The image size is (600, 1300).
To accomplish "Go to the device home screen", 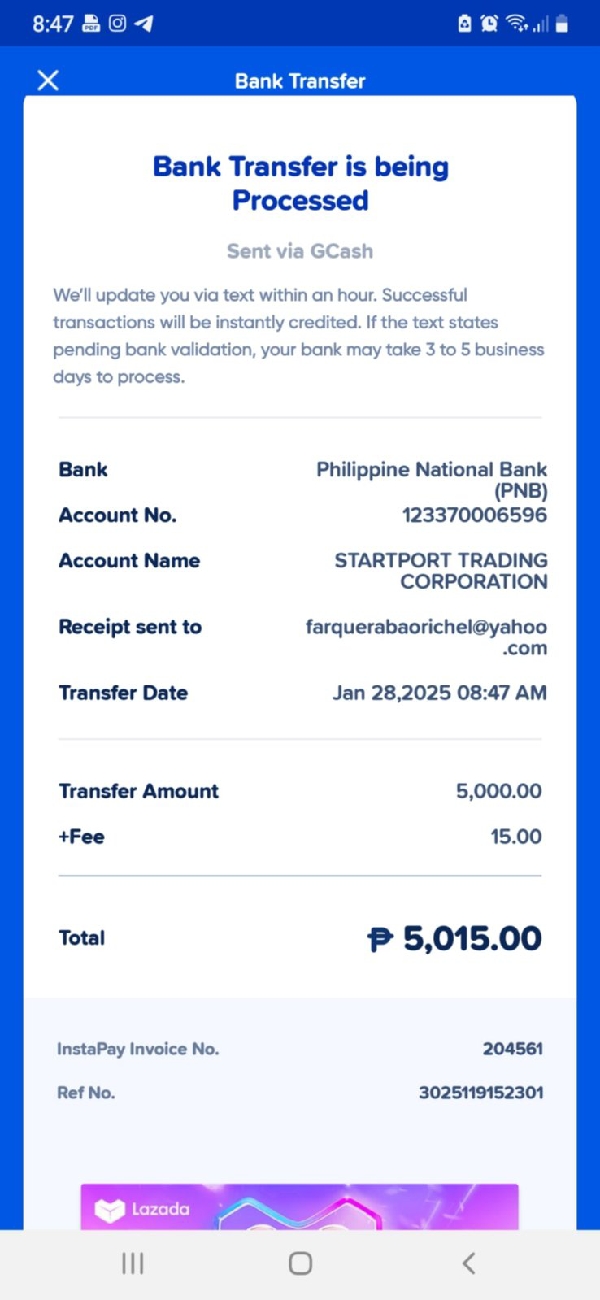I will (x=300, y=1263).
